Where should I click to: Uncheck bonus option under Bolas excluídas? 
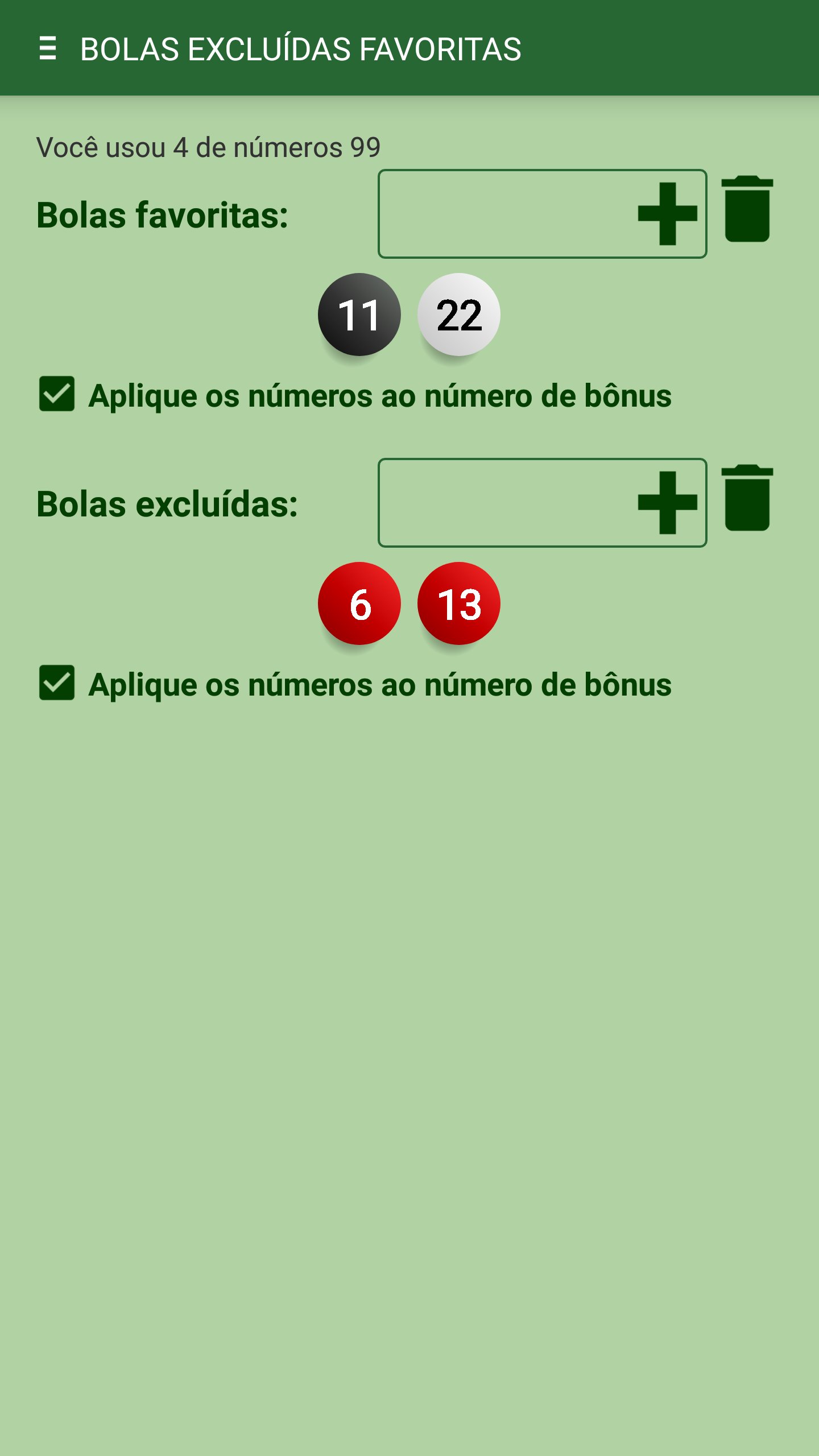(x=57, y=682)
